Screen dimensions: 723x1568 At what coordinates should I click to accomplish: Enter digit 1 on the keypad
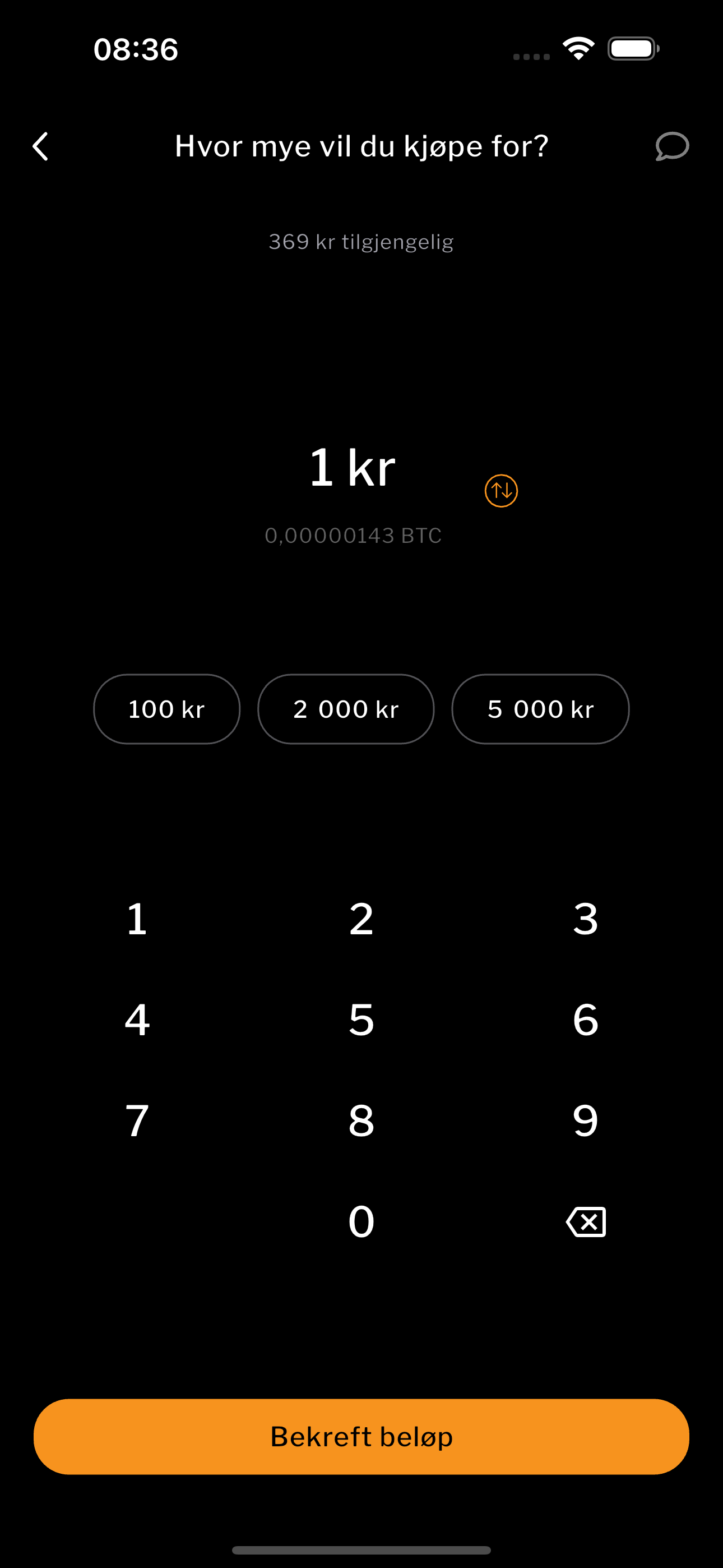tap(137, 919)
